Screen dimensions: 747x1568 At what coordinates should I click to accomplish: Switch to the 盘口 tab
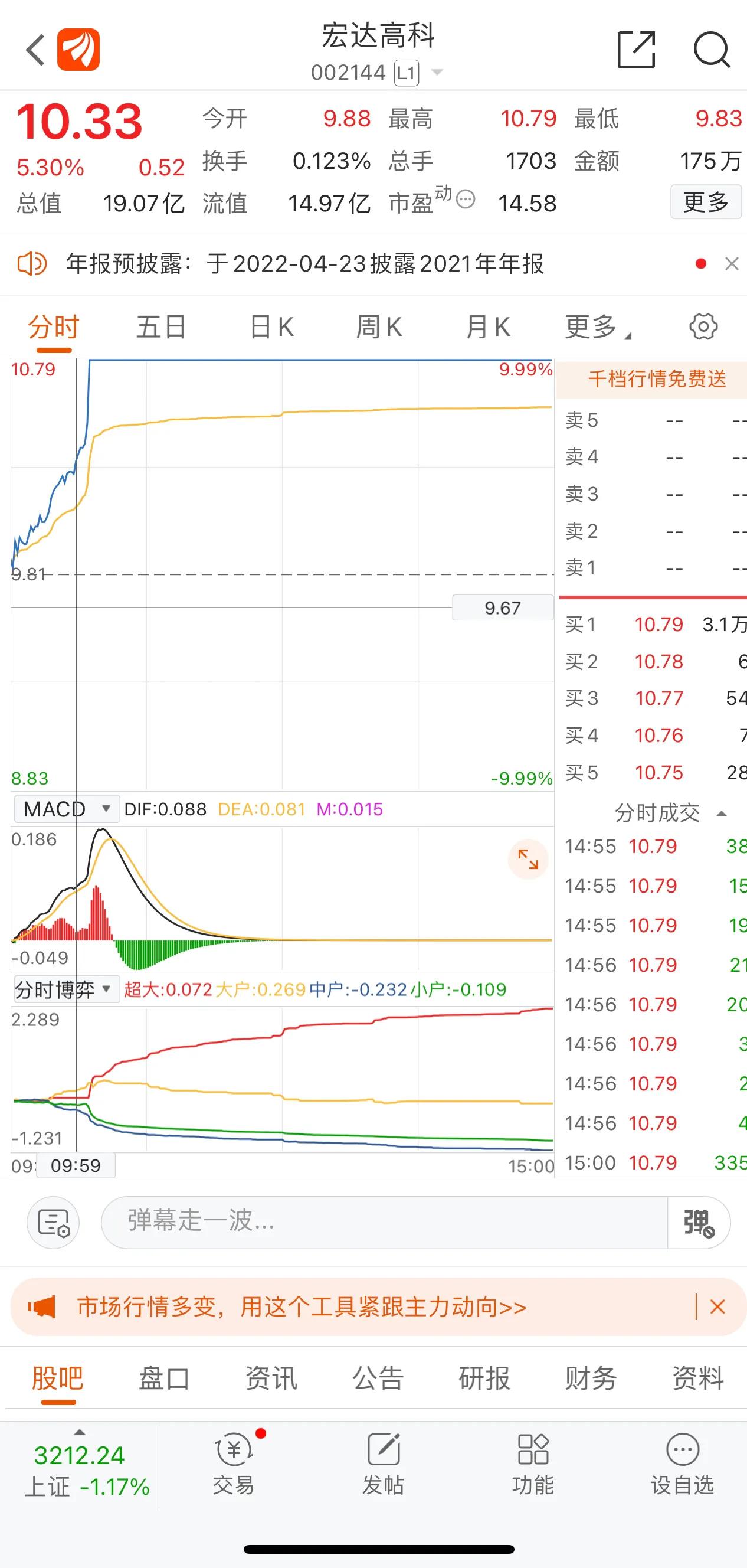[x=164, y=1378]
